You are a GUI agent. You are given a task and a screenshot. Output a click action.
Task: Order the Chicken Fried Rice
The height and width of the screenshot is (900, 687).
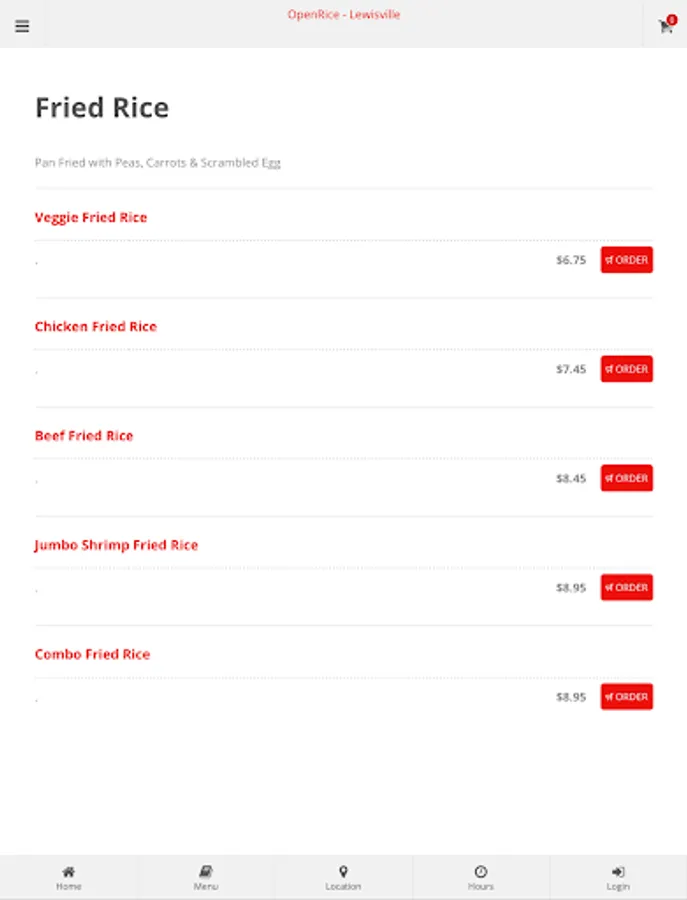pos(626,369)
